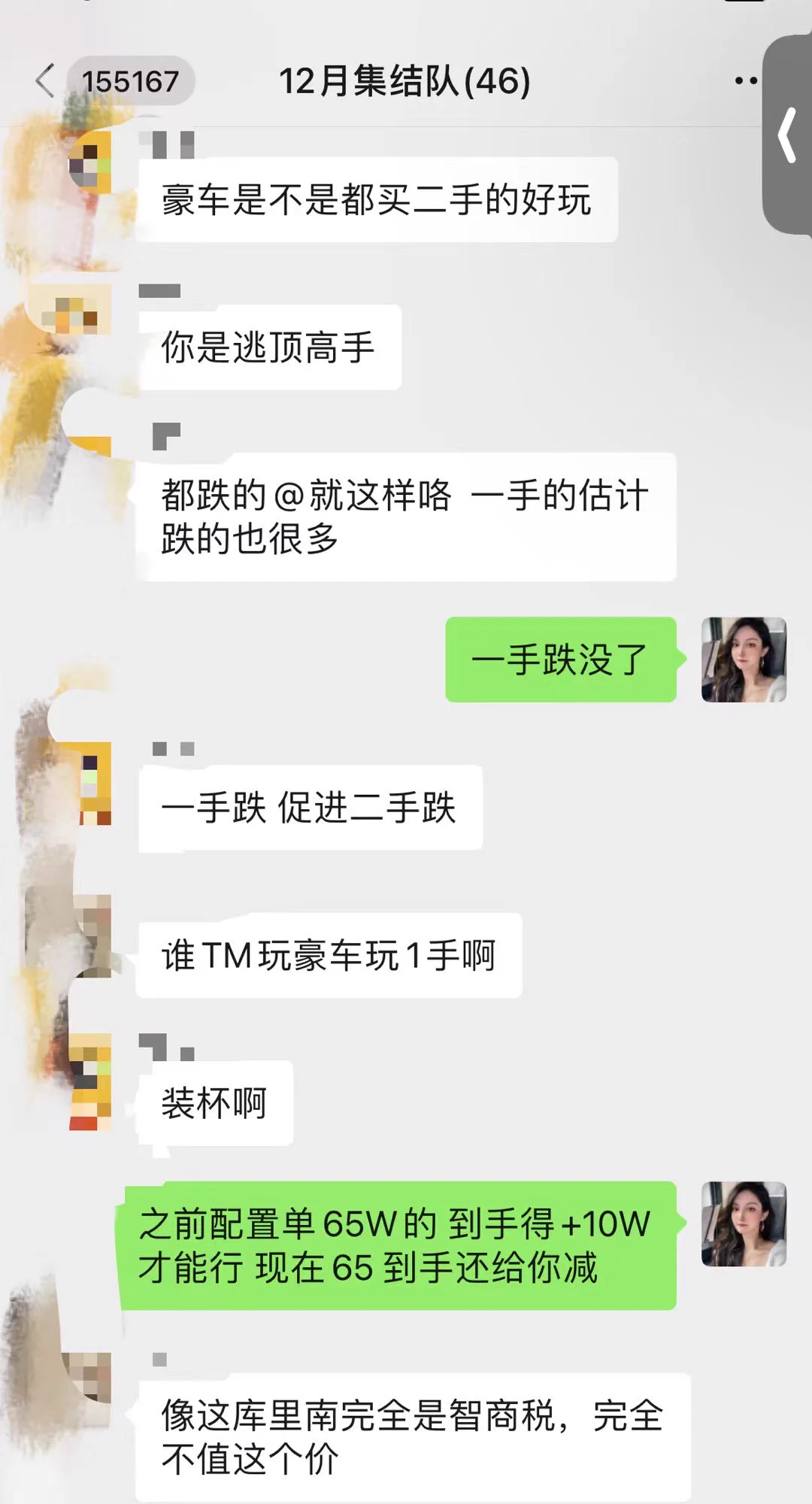
Task: Open my avatar beside 一手跌没了
Action: pos(744,660)
